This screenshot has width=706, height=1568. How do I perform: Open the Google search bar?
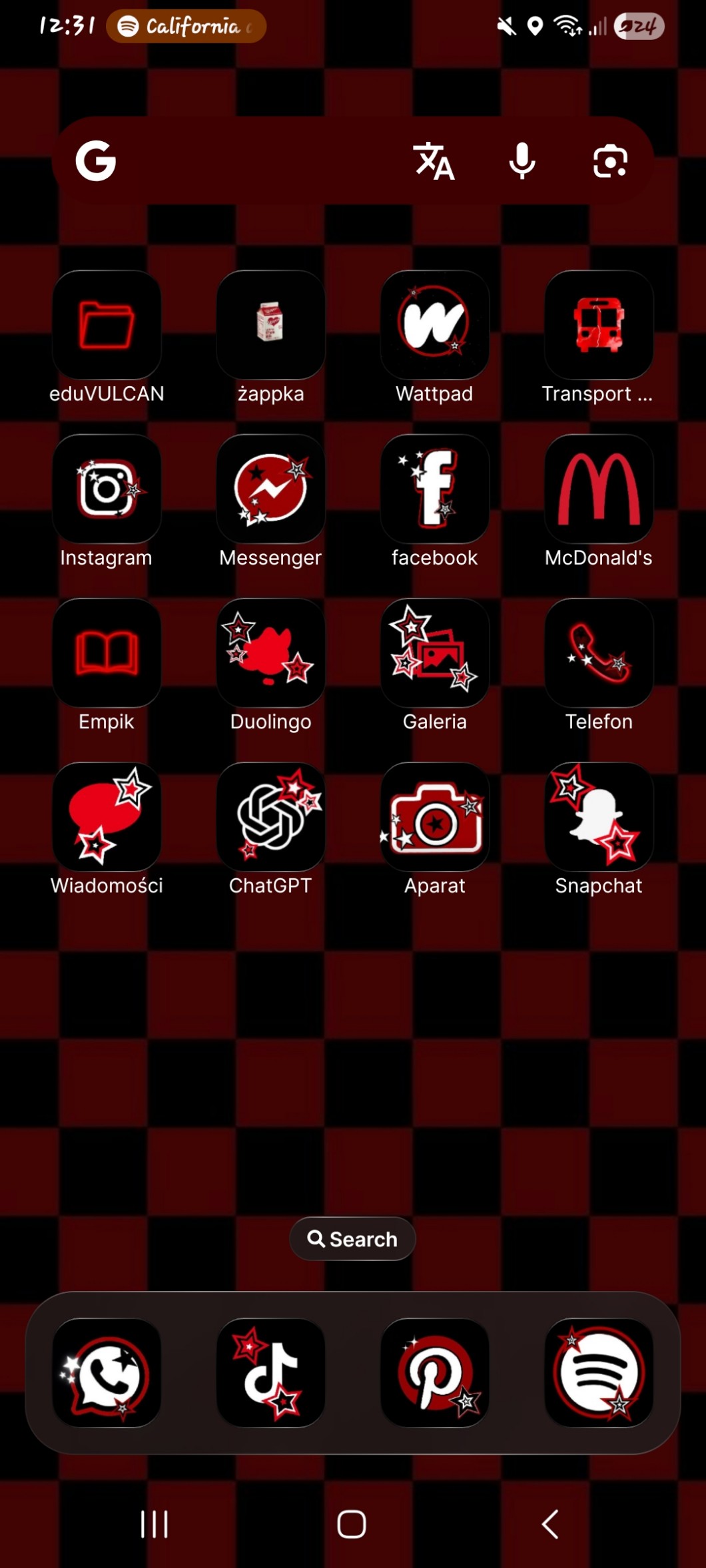coord(253,160)
